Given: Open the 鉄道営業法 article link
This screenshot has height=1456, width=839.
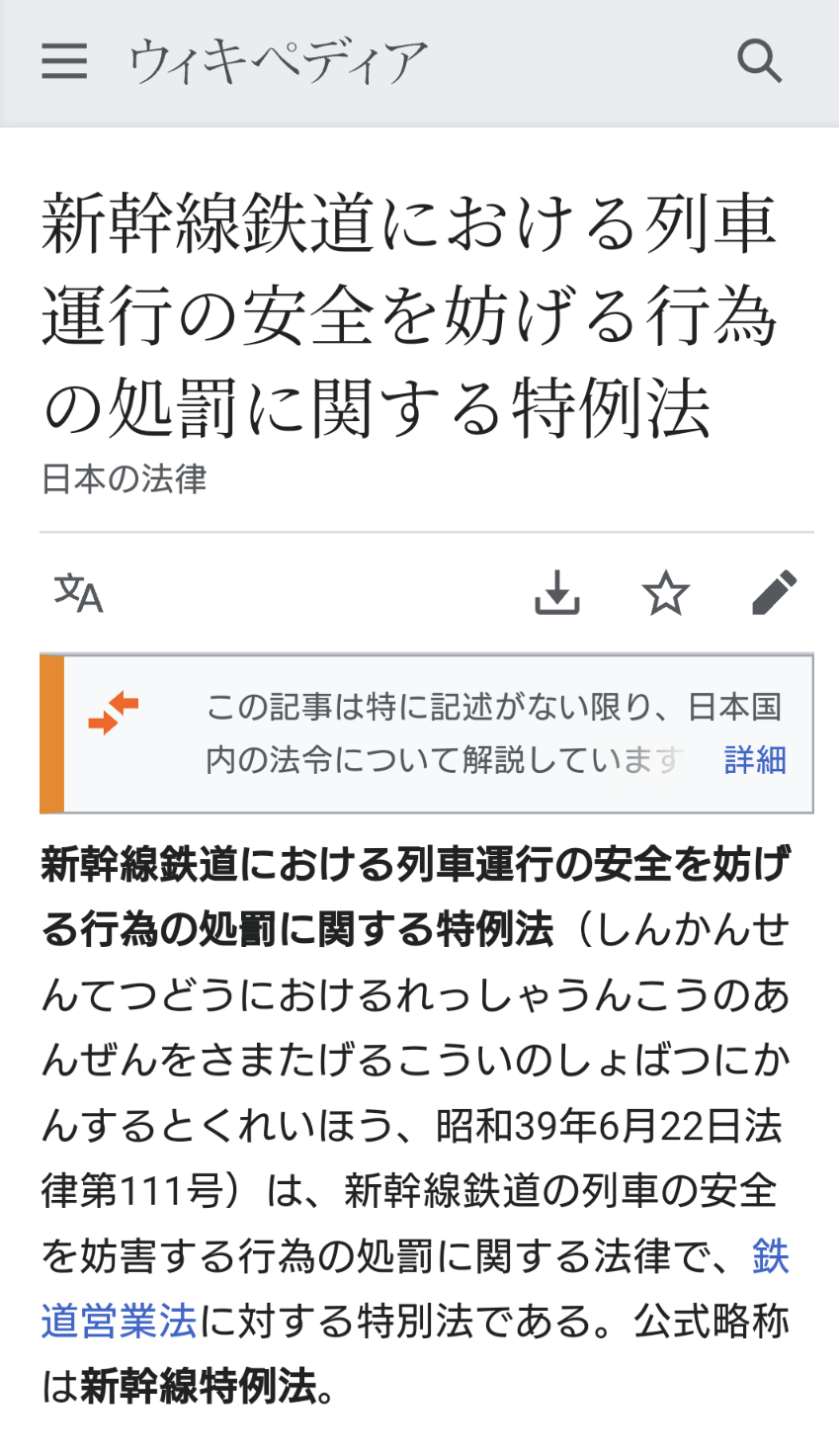Looking at the screenshot, I should [x=119, y=1322].
